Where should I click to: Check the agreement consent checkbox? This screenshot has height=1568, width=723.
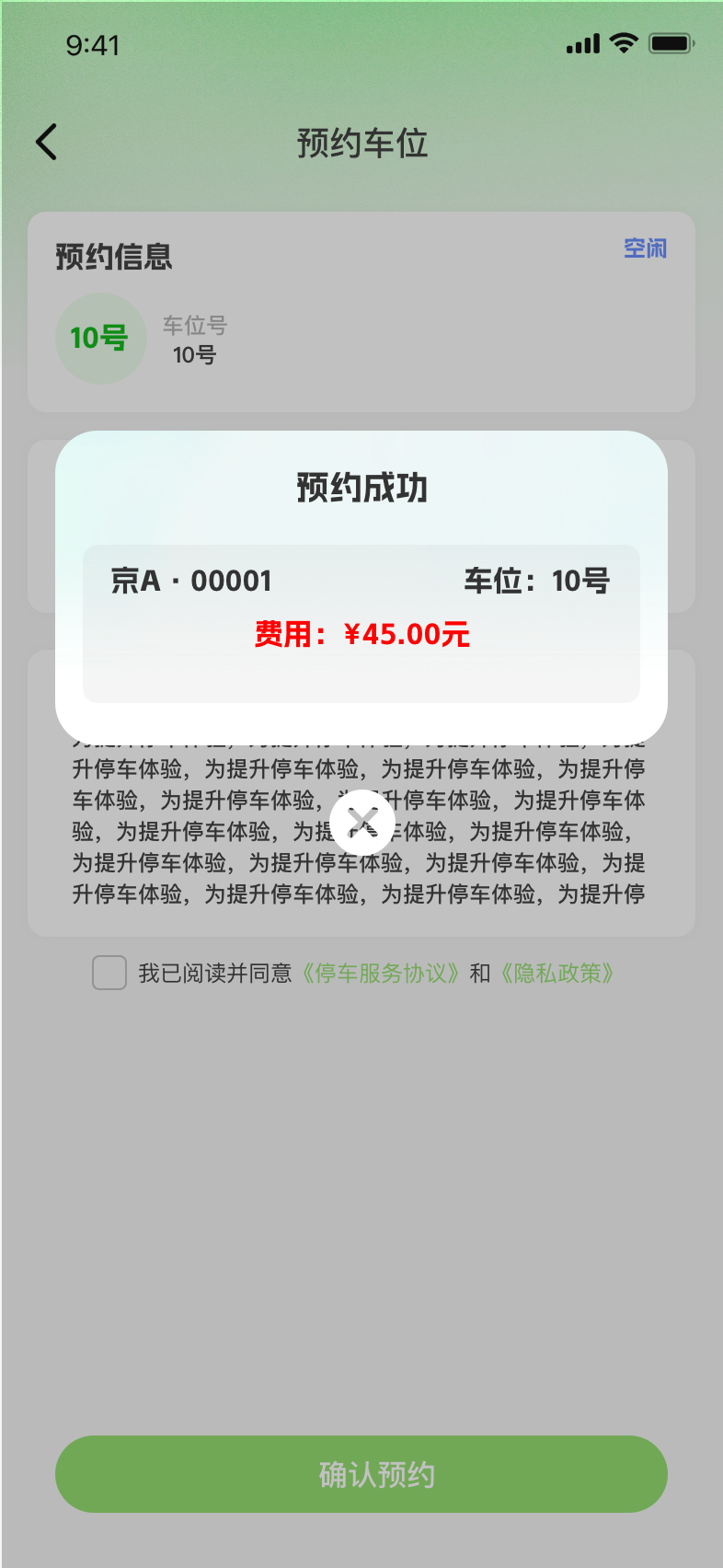coord(109,973)
